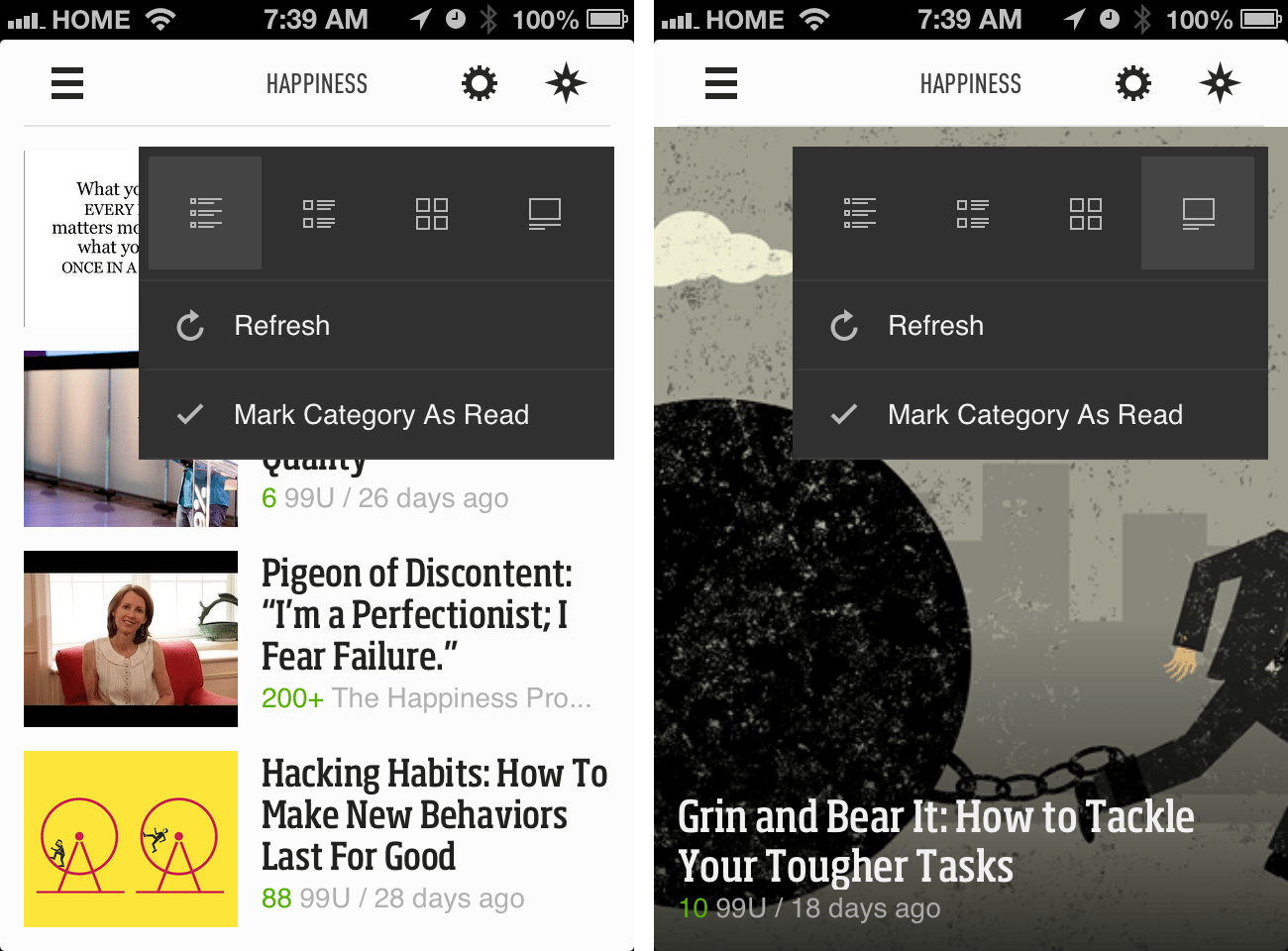Screen dimensions: 1288x951
Task: Select full-image view layout on the list screen
Action: coord(545,213)
